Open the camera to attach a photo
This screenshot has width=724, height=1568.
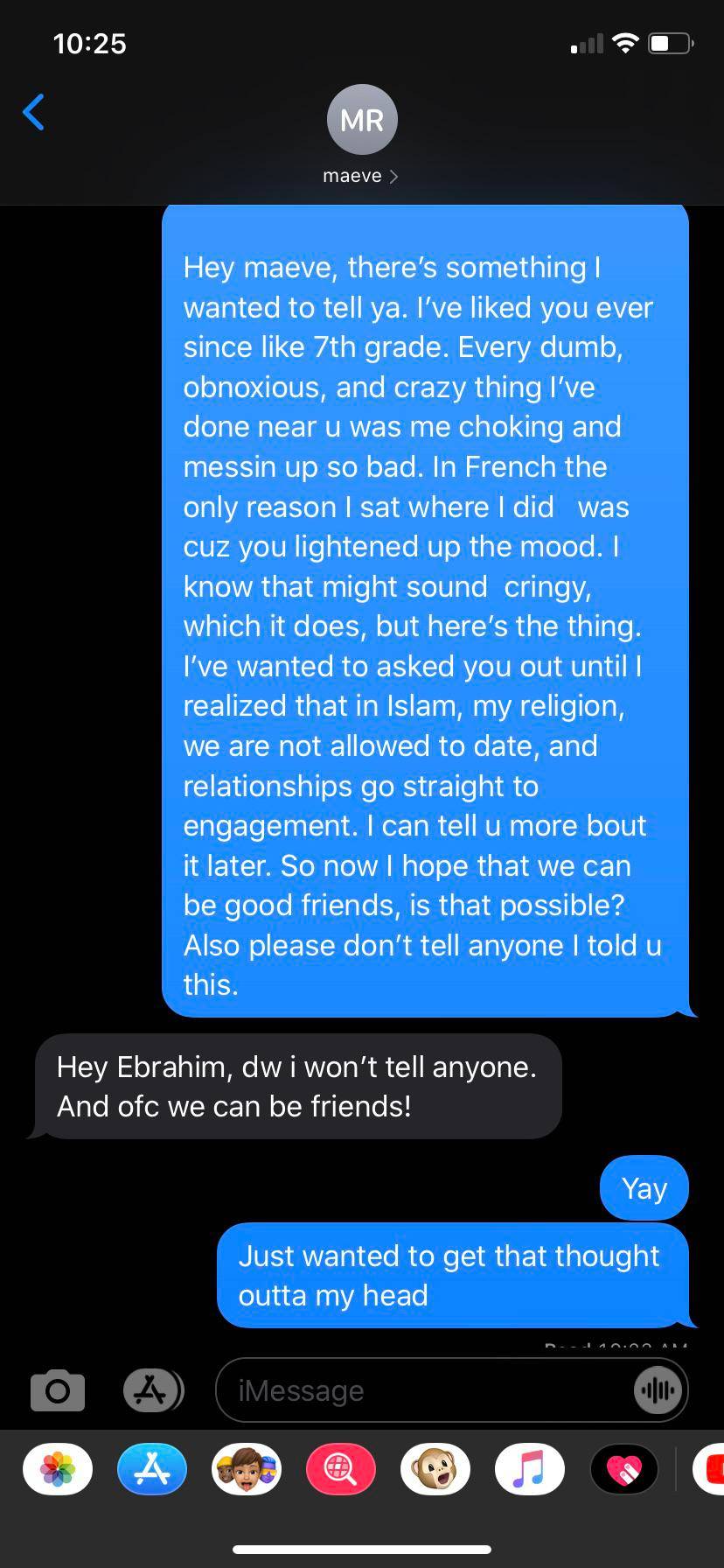pyautogui.click(x=58, y=1390)
